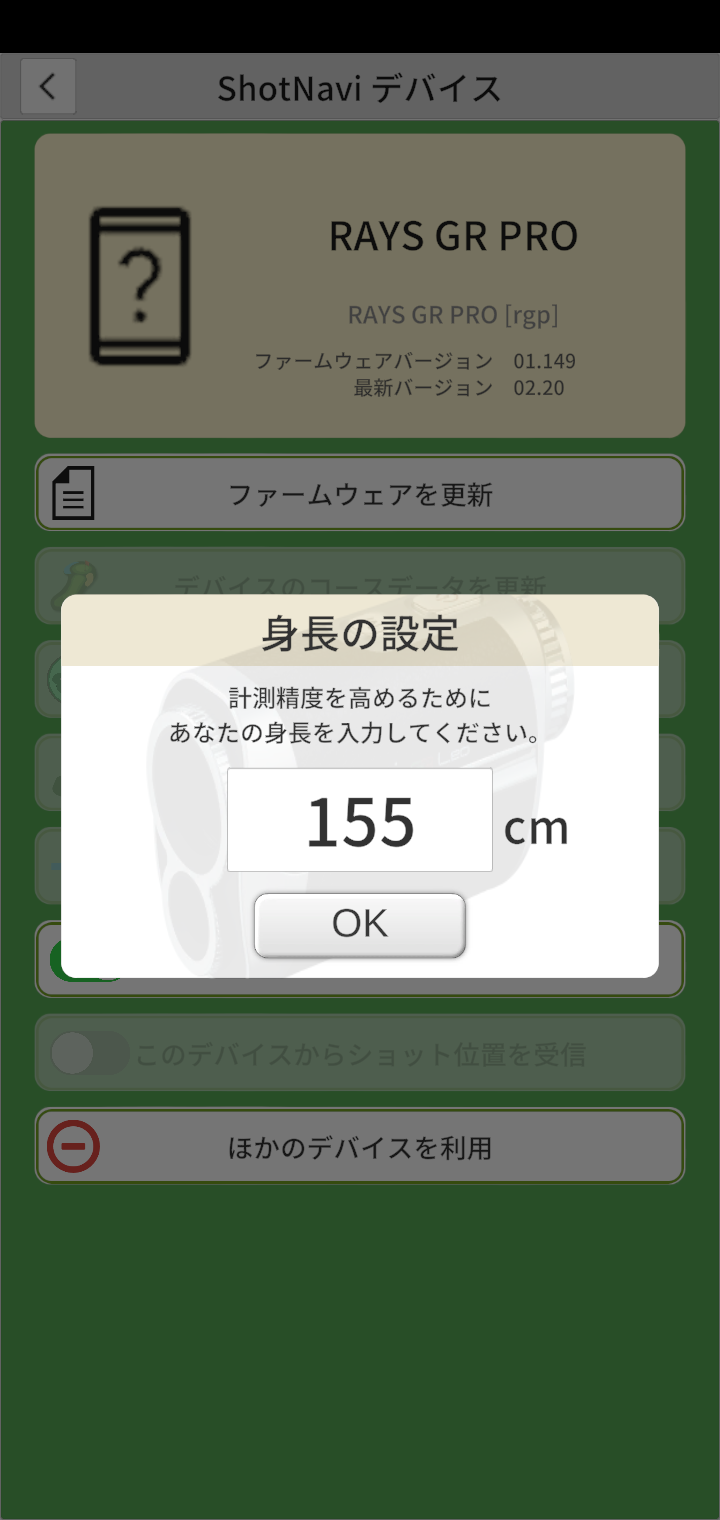The height and width of the screenshot is (1520, 720).
Task: Select ほかのデバイスを利用
Action: tap(359, 1146)
